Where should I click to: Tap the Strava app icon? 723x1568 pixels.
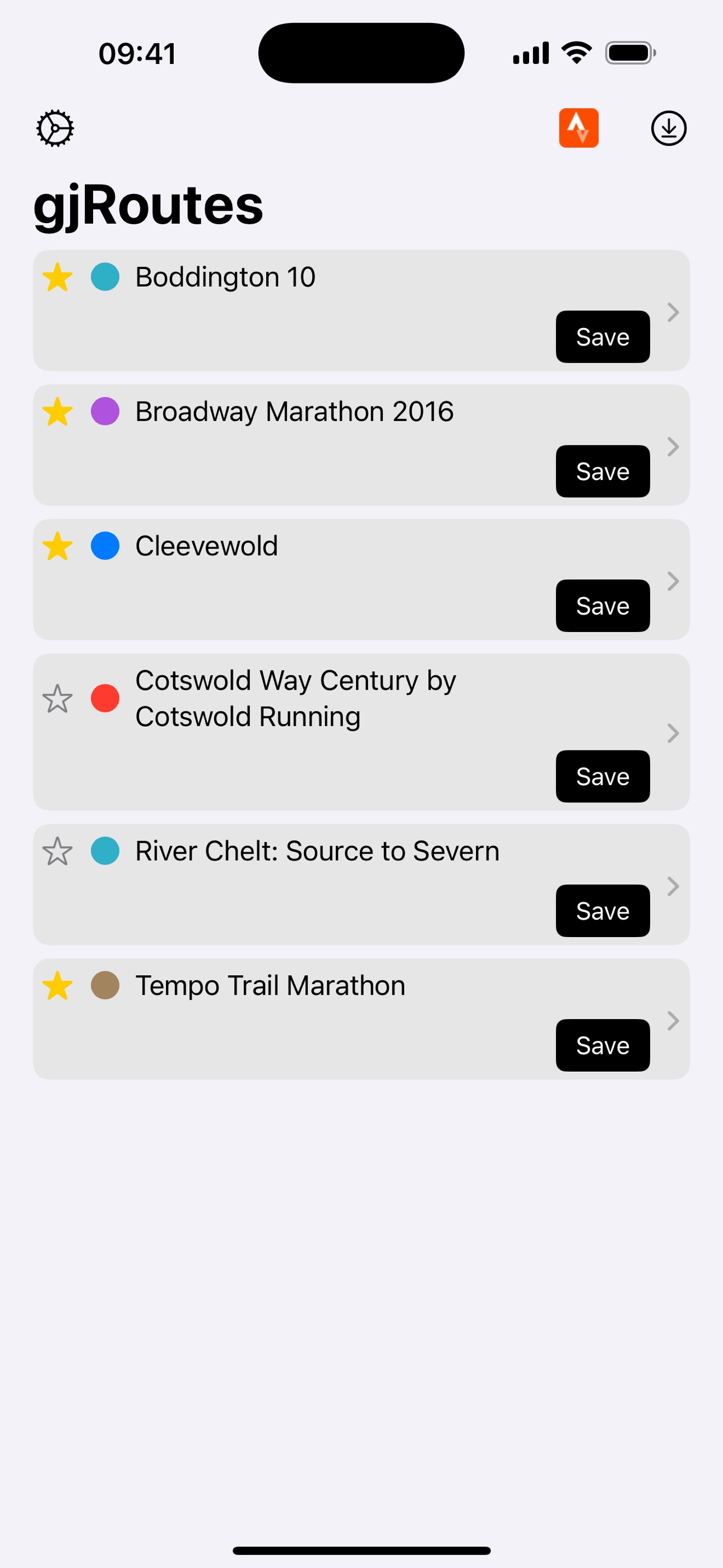tap(579, 128)
